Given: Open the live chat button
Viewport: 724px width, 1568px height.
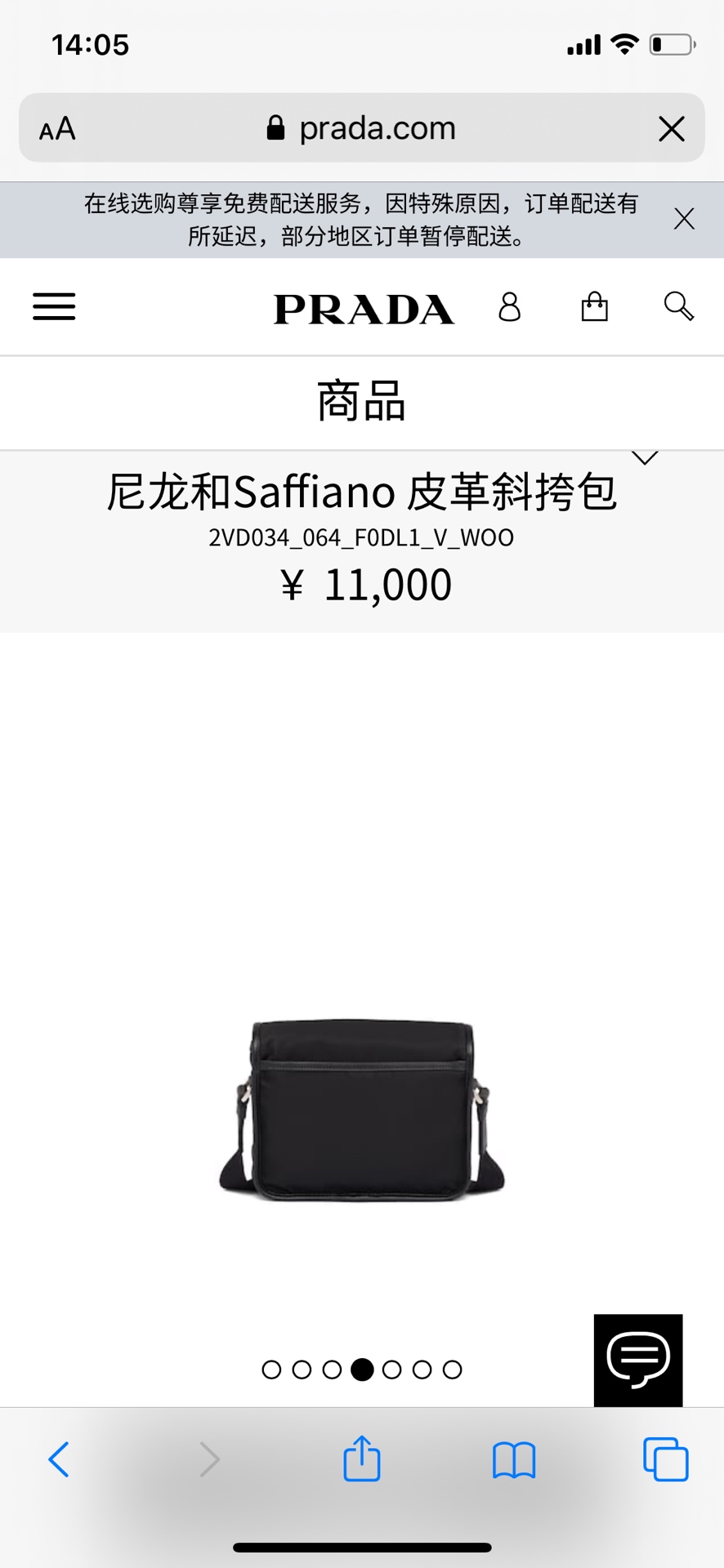Looking at the screenshot, I should [638, 1360].
